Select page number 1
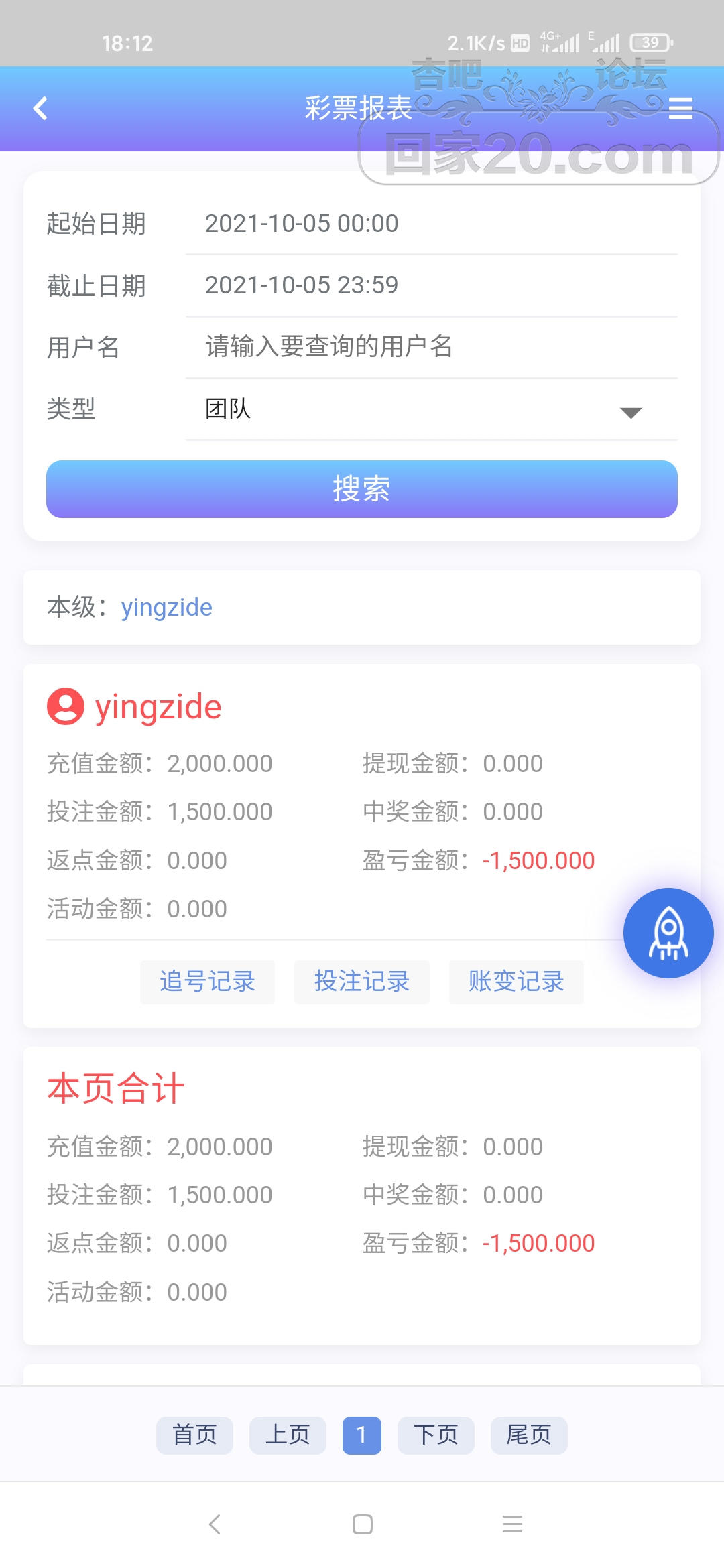724x1568 pixels. [362, 1435]
